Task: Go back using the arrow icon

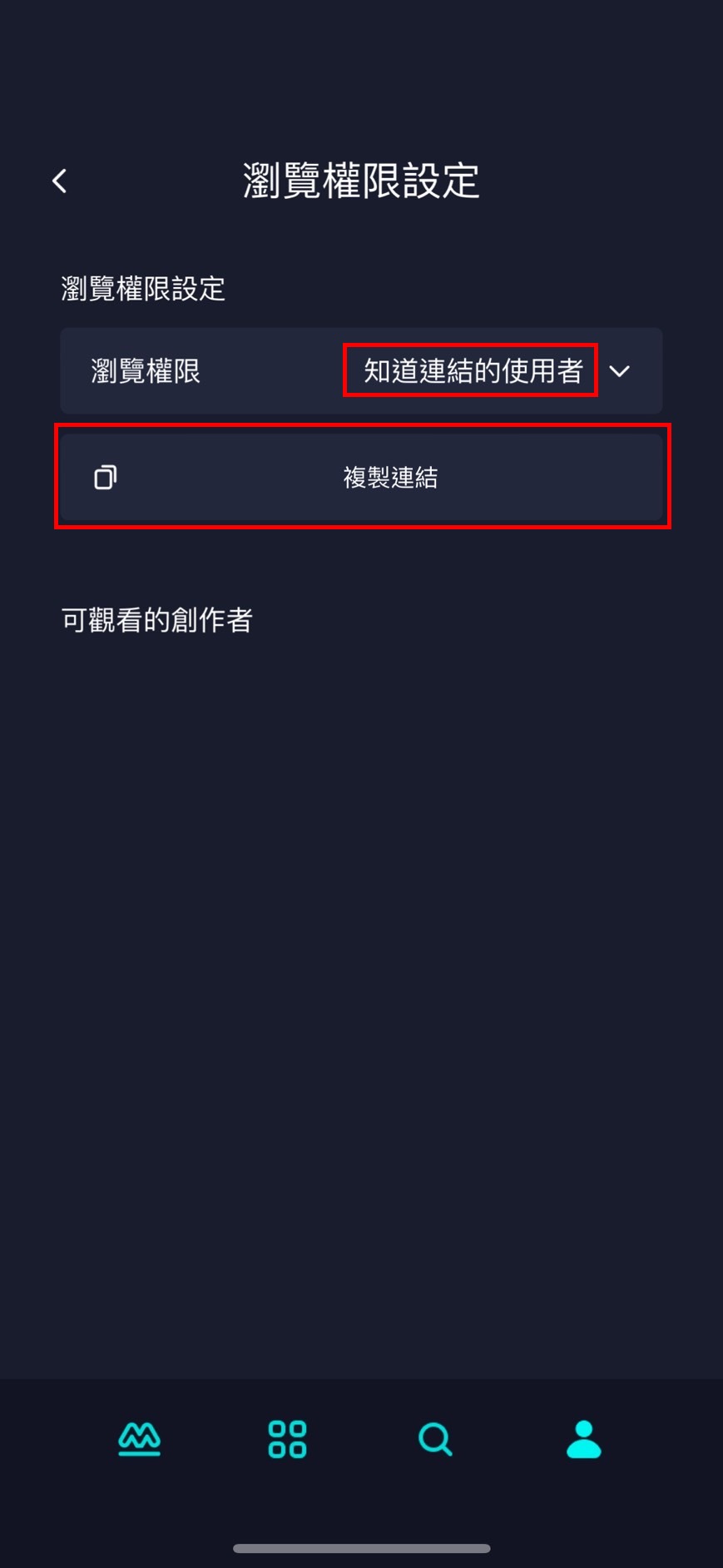Action: 59,181
